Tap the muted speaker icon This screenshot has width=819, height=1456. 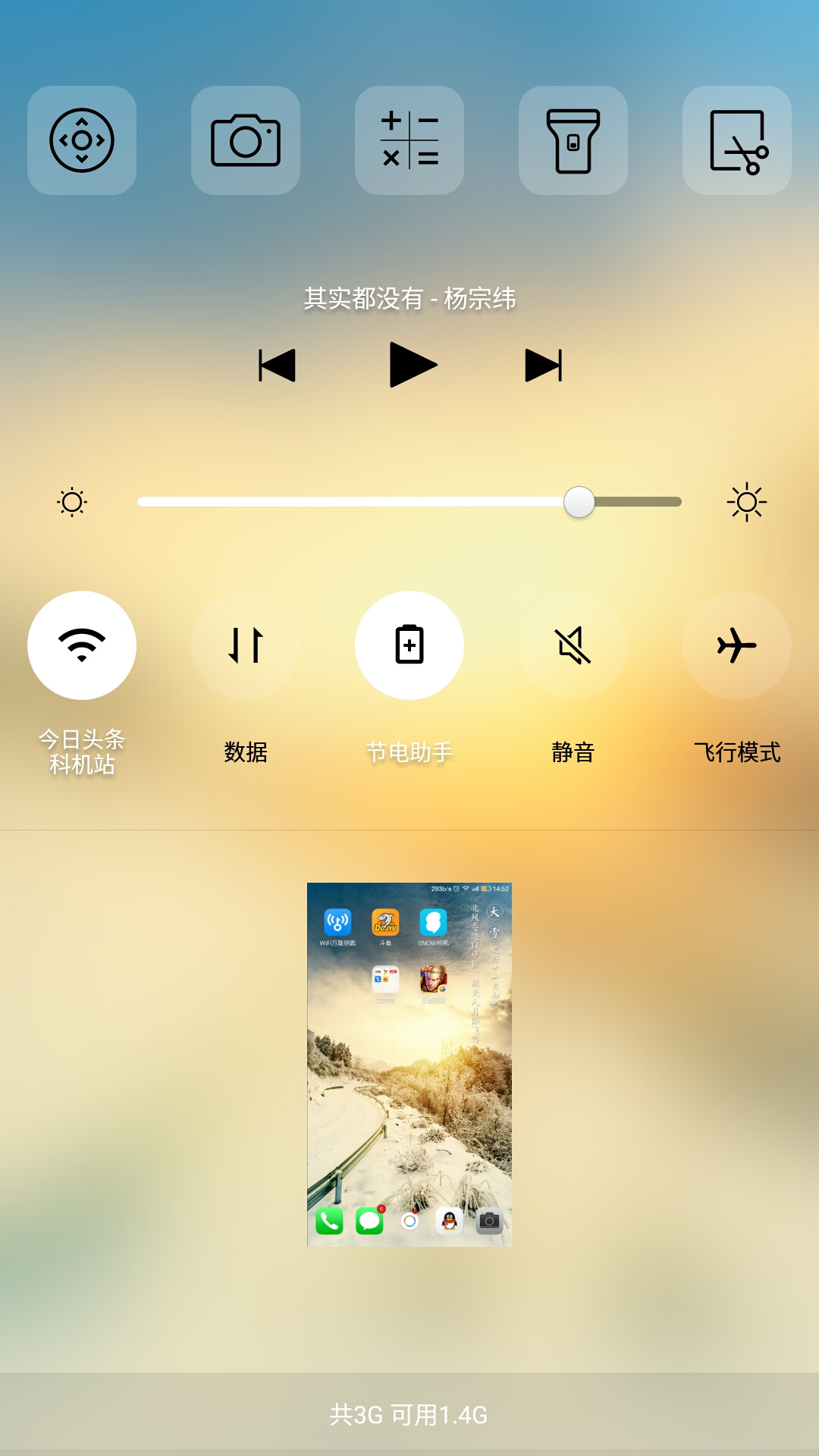(x=573, y=645)
